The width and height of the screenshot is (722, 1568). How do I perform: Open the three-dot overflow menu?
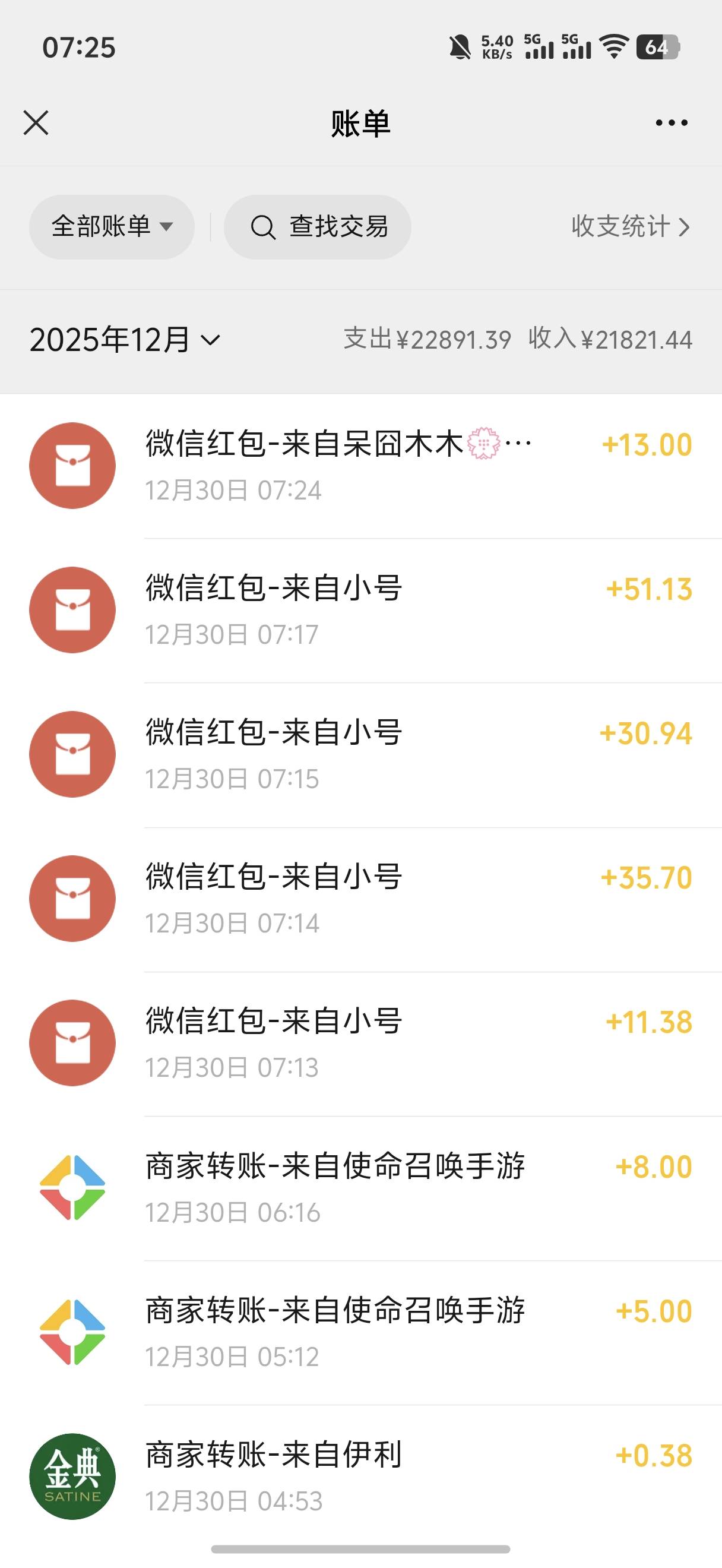click(x=672, y=123)
